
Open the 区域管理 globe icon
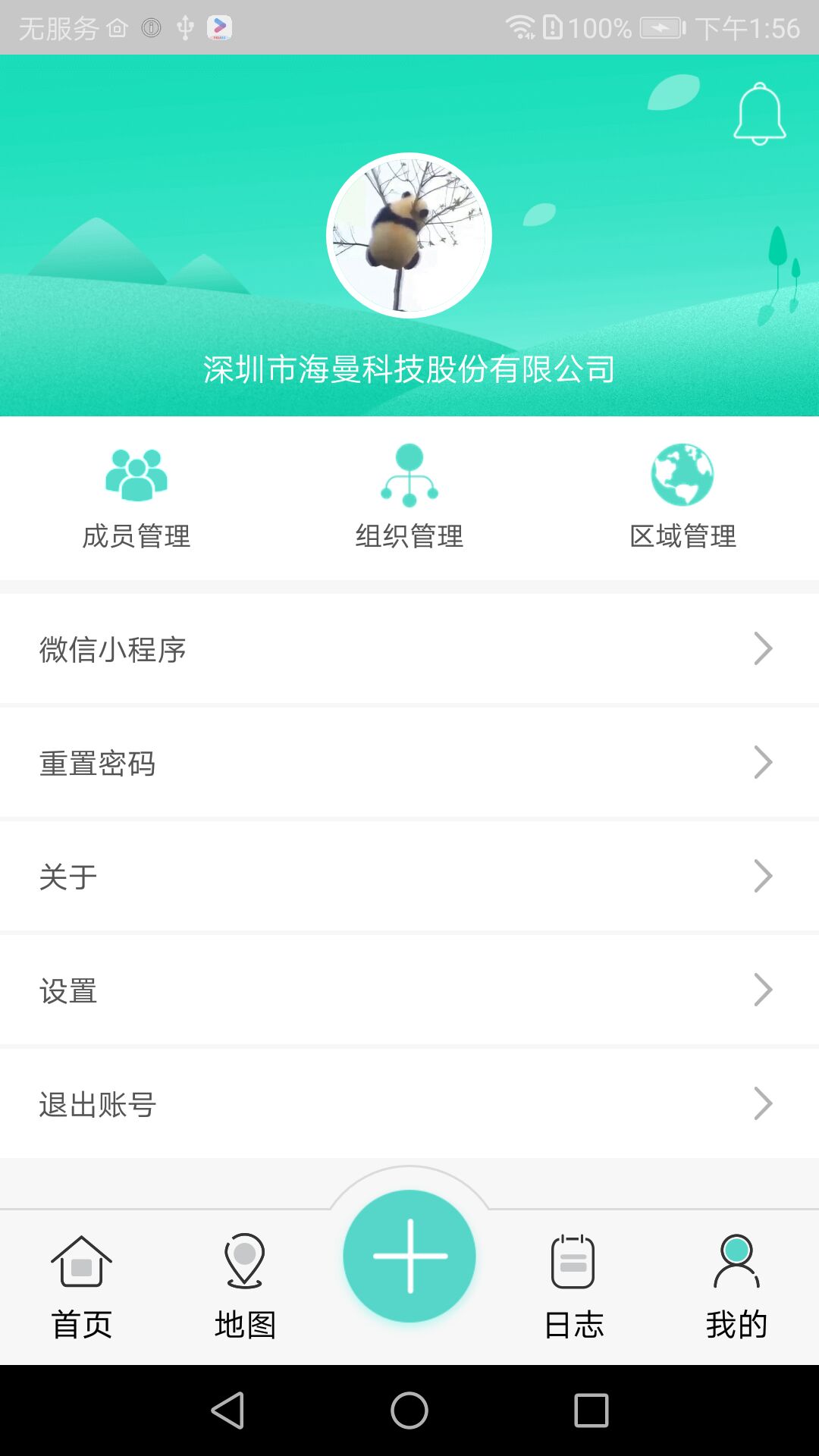point(681,474)
